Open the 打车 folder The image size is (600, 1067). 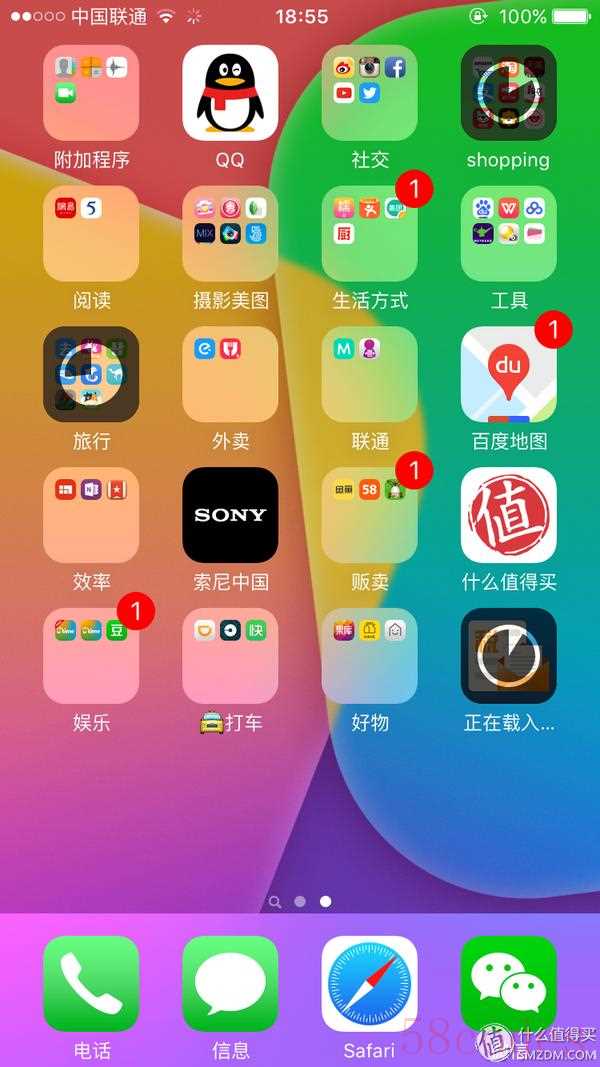click(x=230, y=656)
